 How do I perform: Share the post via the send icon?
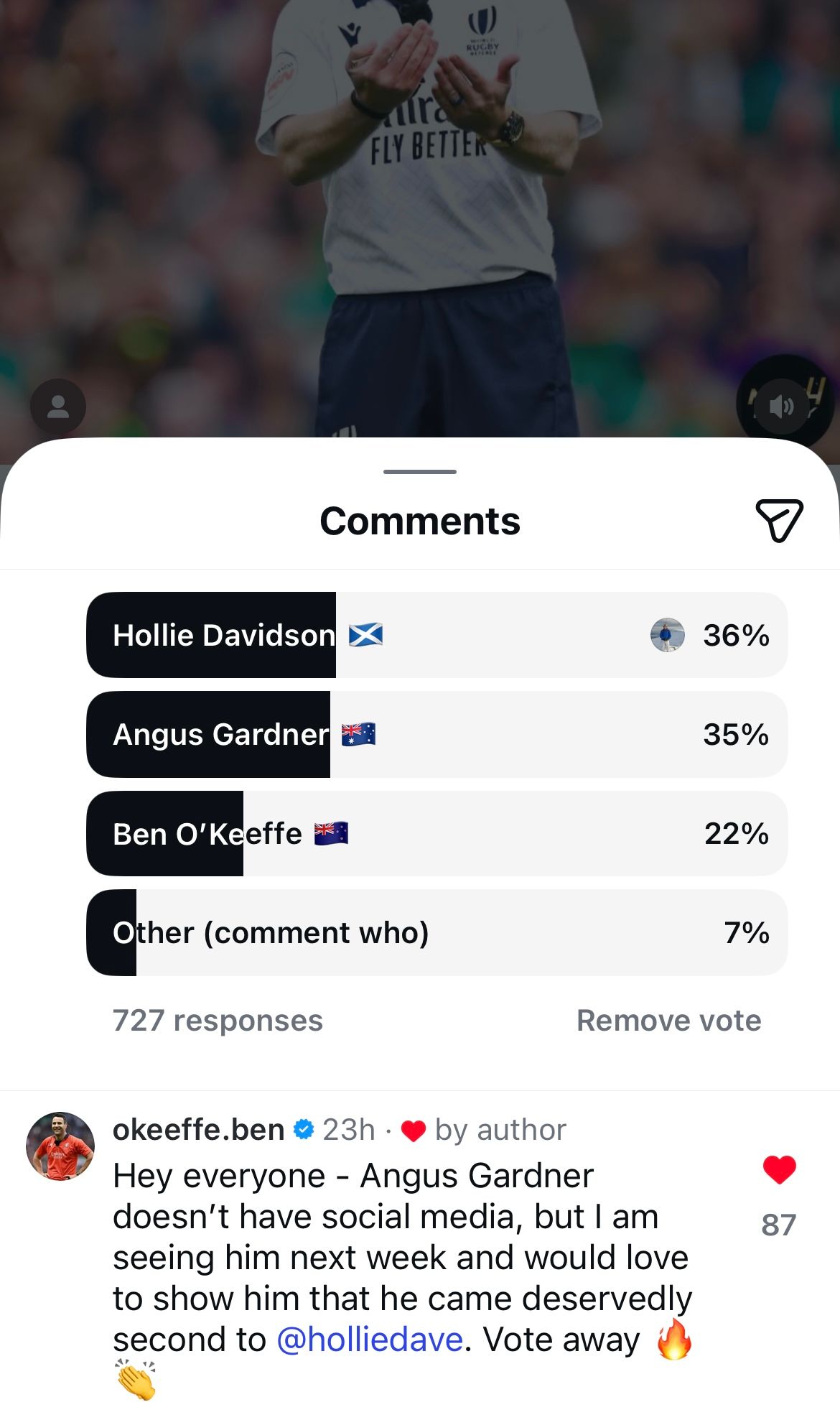[779, 520]
